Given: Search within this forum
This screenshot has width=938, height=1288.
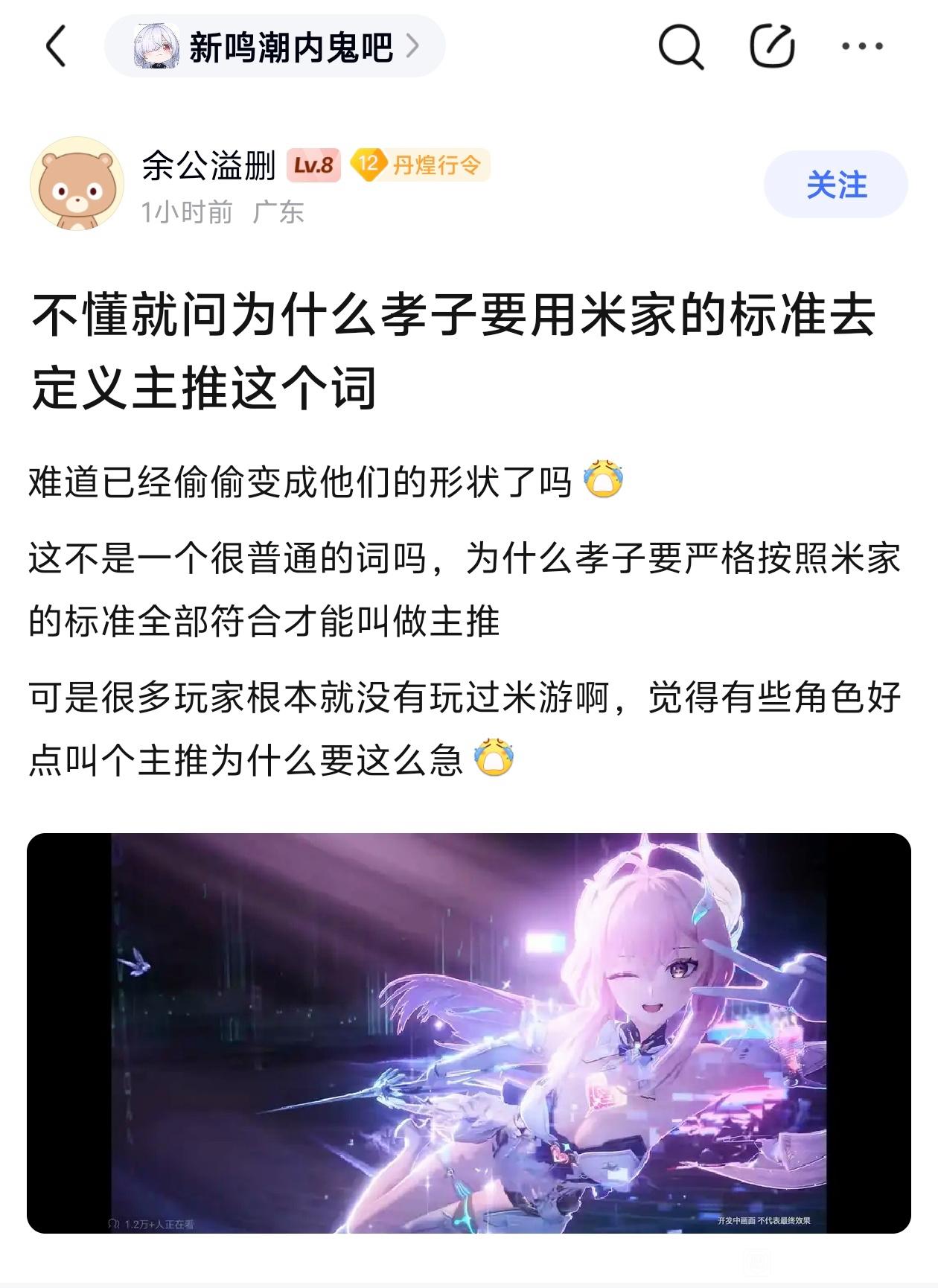Looking at the screenshot, I should pyautogui.click(x=680, y=46).
